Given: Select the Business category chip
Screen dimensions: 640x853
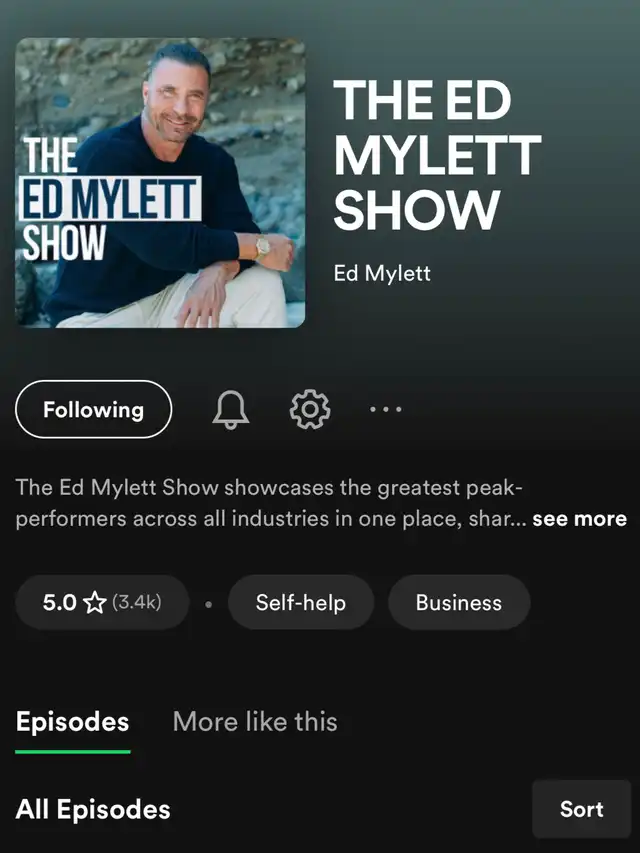Looking at the screenshot, I should pyautogui.click(x=459, y=602).
